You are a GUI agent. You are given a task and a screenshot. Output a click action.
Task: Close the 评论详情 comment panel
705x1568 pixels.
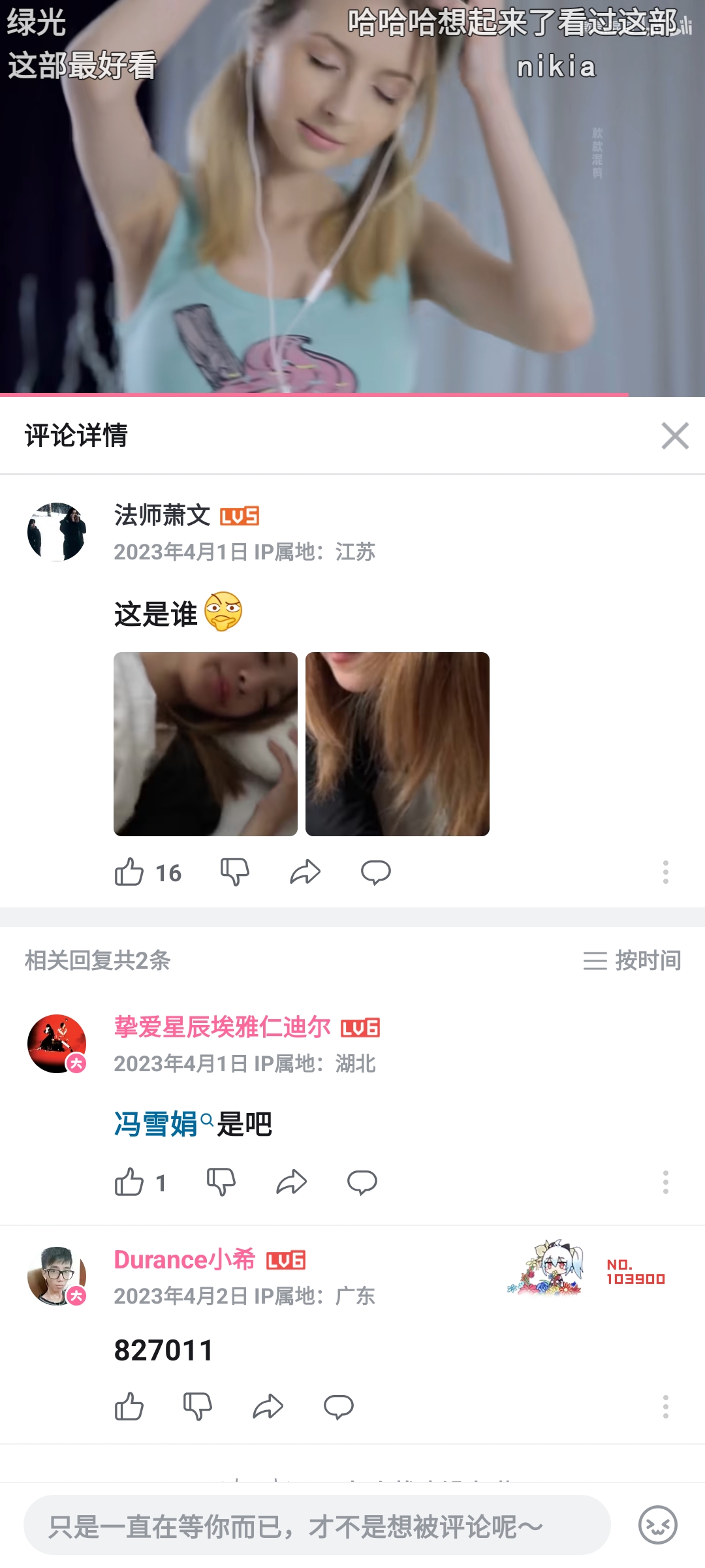(674, 435)
